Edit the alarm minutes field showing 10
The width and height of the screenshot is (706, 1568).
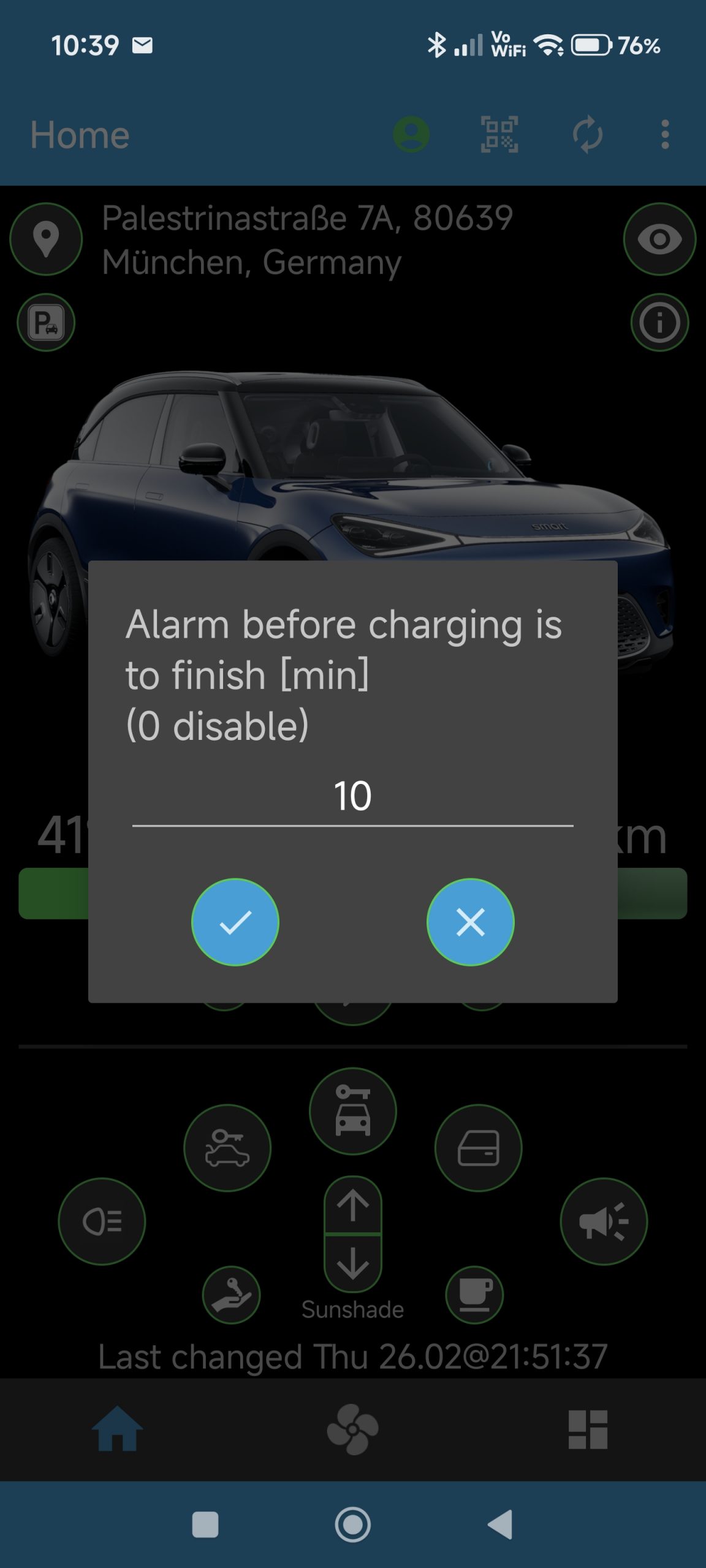(352, 796)
